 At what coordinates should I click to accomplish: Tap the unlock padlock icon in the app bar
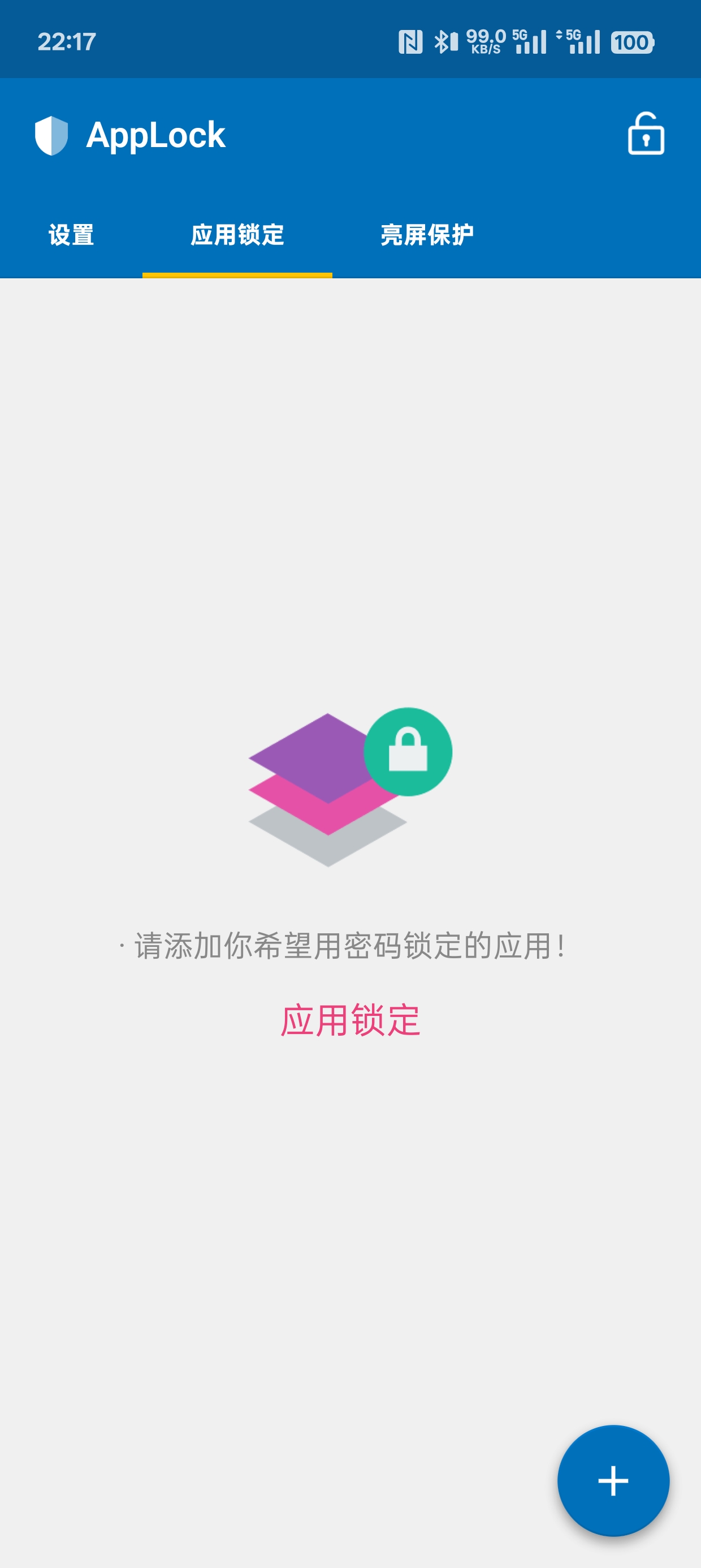coord(646,134)
